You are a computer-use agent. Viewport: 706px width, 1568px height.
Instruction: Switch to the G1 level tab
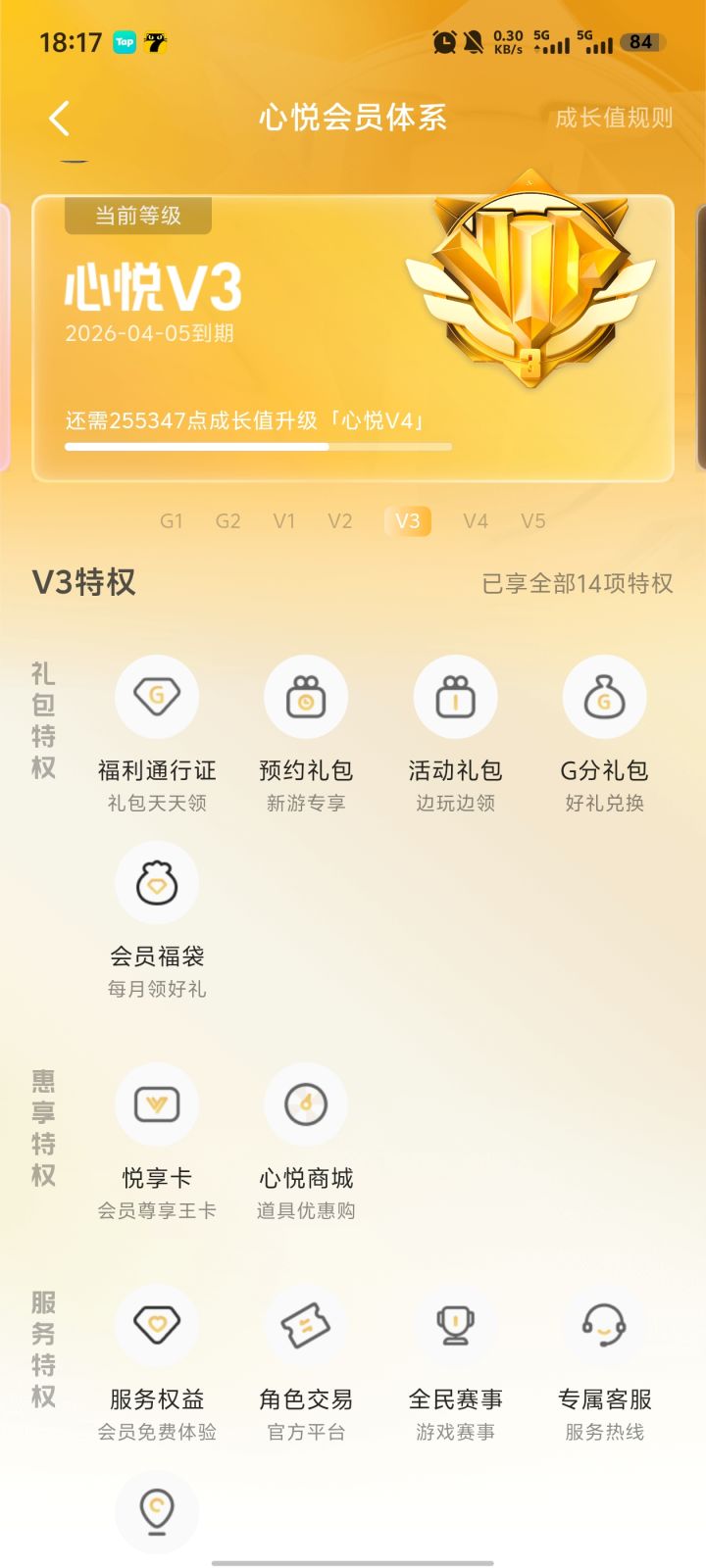174,520
